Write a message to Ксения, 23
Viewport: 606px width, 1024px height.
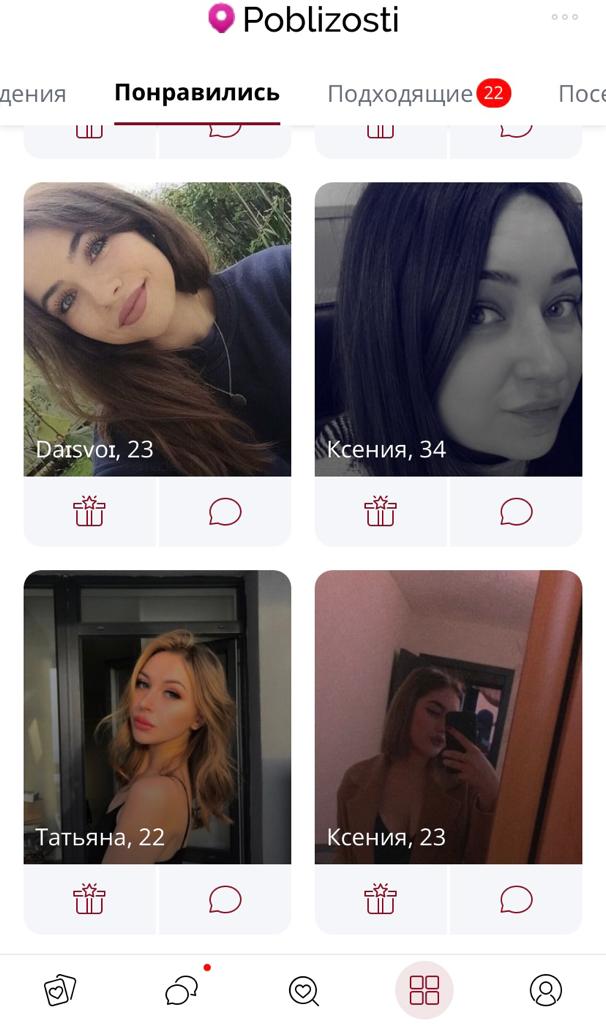point(516,899)
